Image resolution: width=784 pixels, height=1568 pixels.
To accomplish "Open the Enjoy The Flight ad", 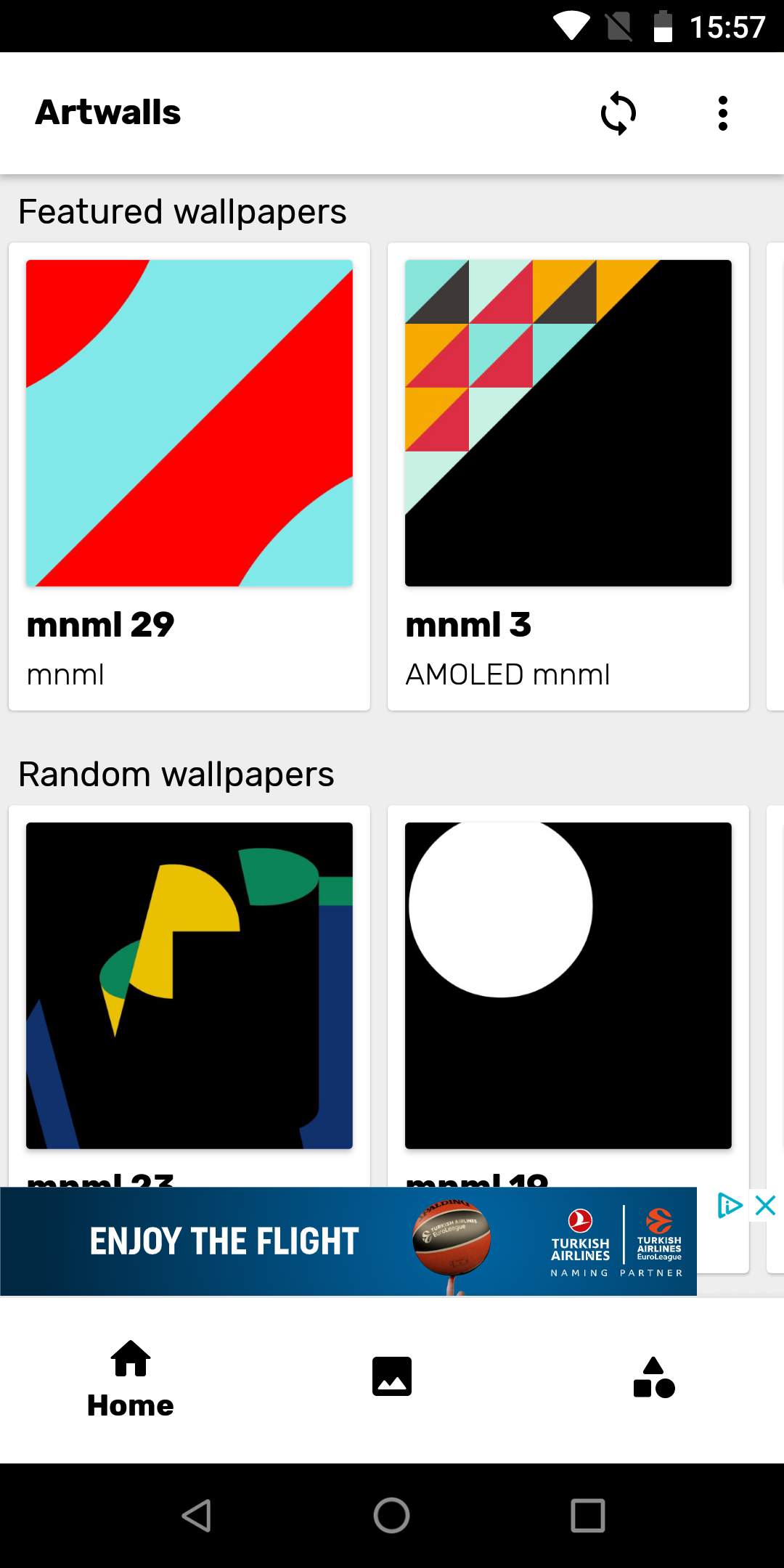I will [x=348, y=1241].
